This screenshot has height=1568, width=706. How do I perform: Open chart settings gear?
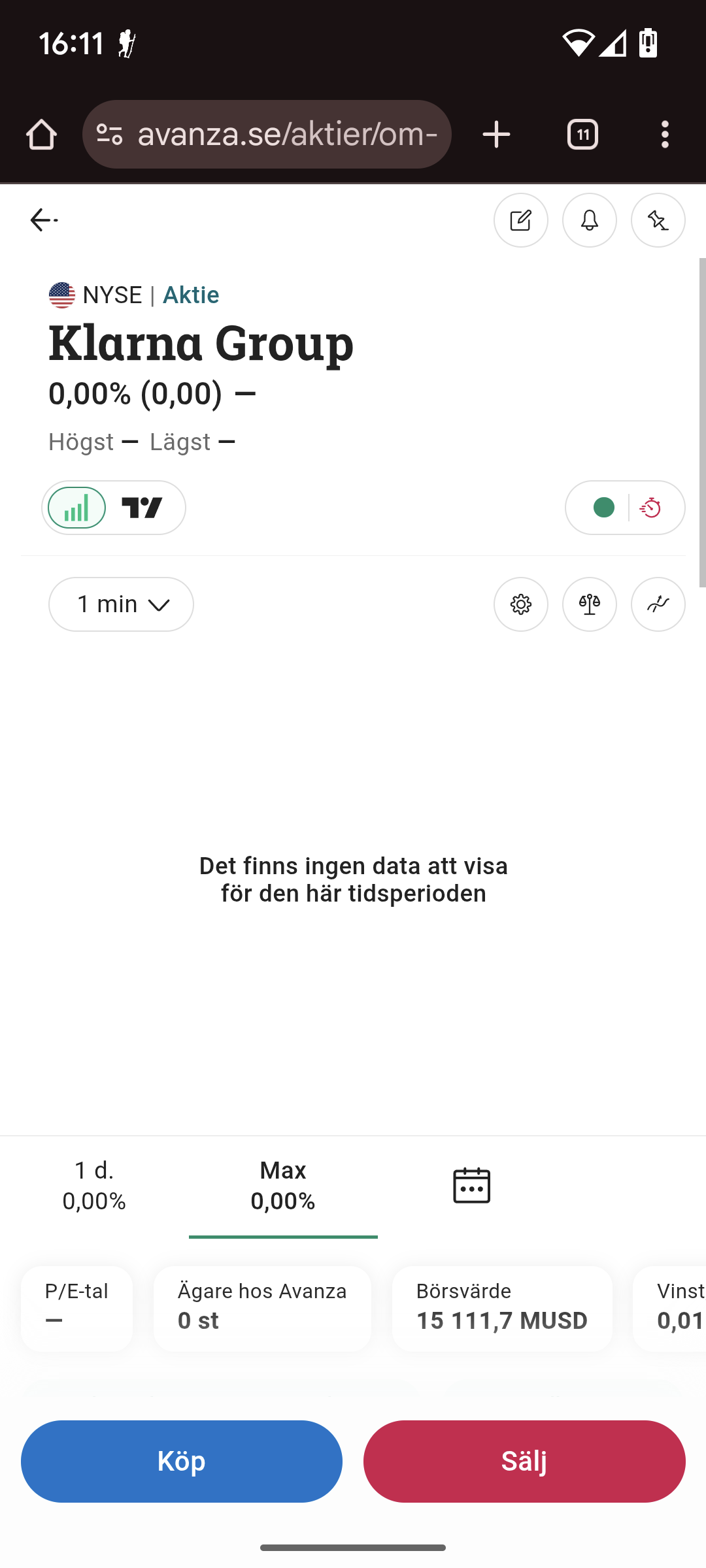pyautogui.click(x=520, y=604)
